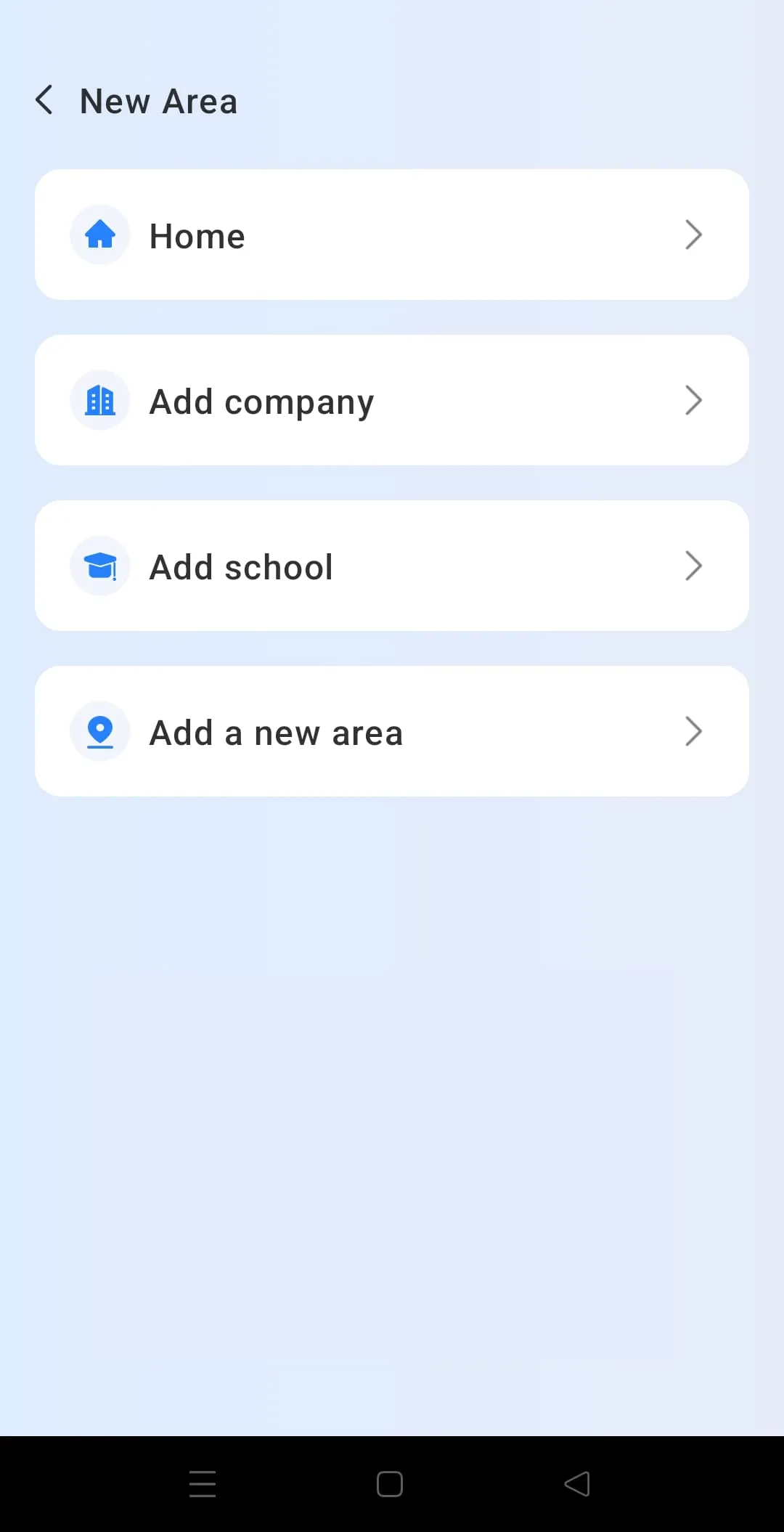Viewport: 784px width, 1532px height.
Task: Click the Add company building icon
Action: tap(99, 400)
